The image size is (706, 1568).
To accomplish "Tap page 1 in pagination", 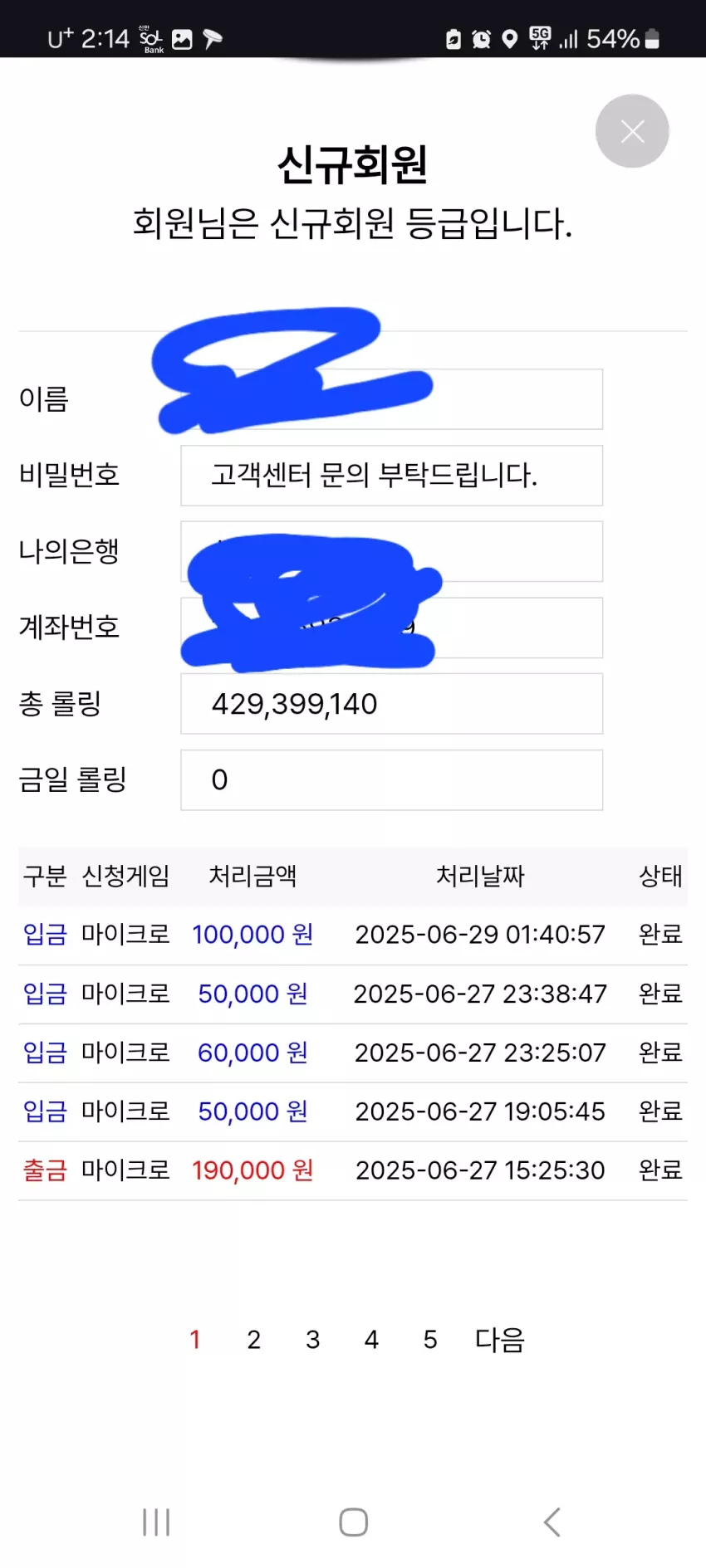I will (195, 1340).
